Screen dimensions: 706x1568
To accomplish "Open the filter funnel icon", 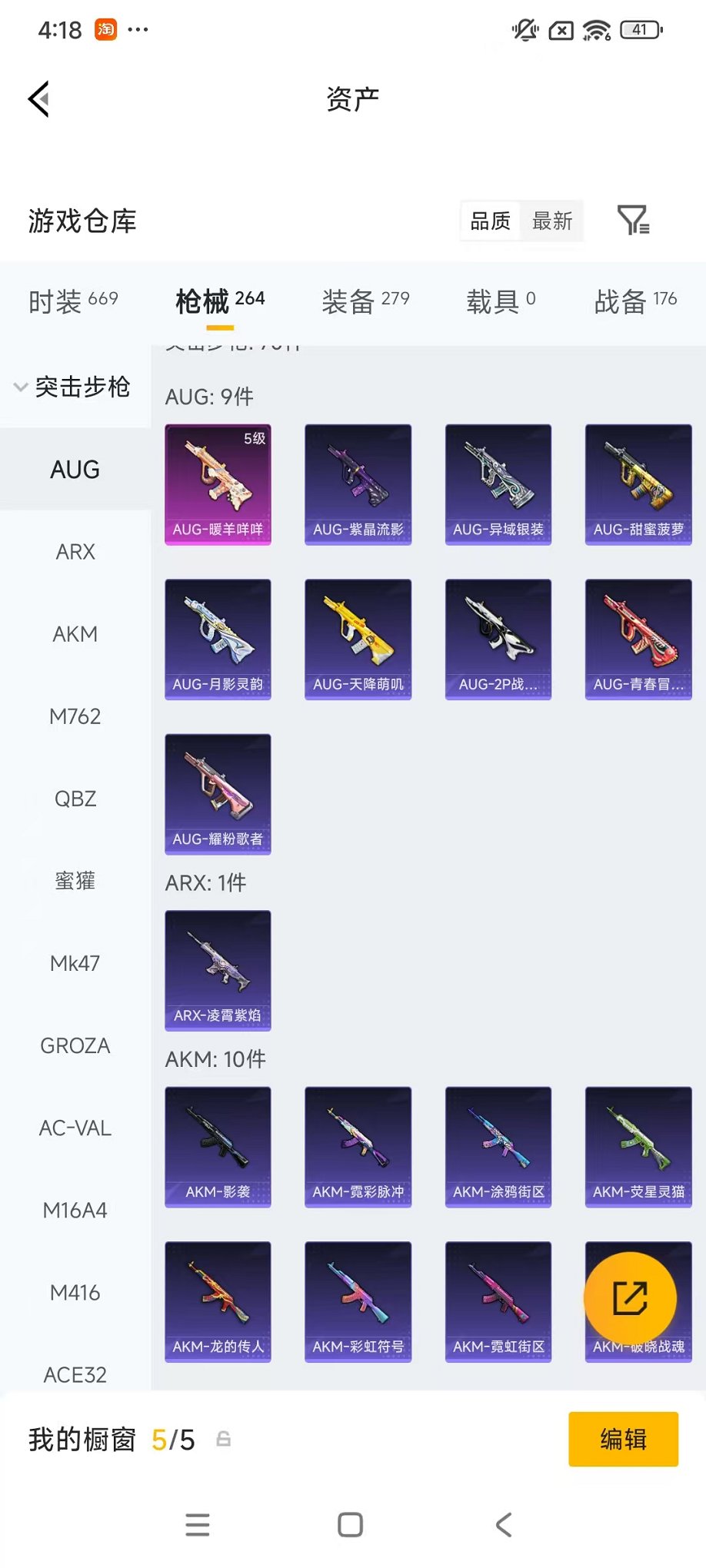I will click(x=634, y=221).
